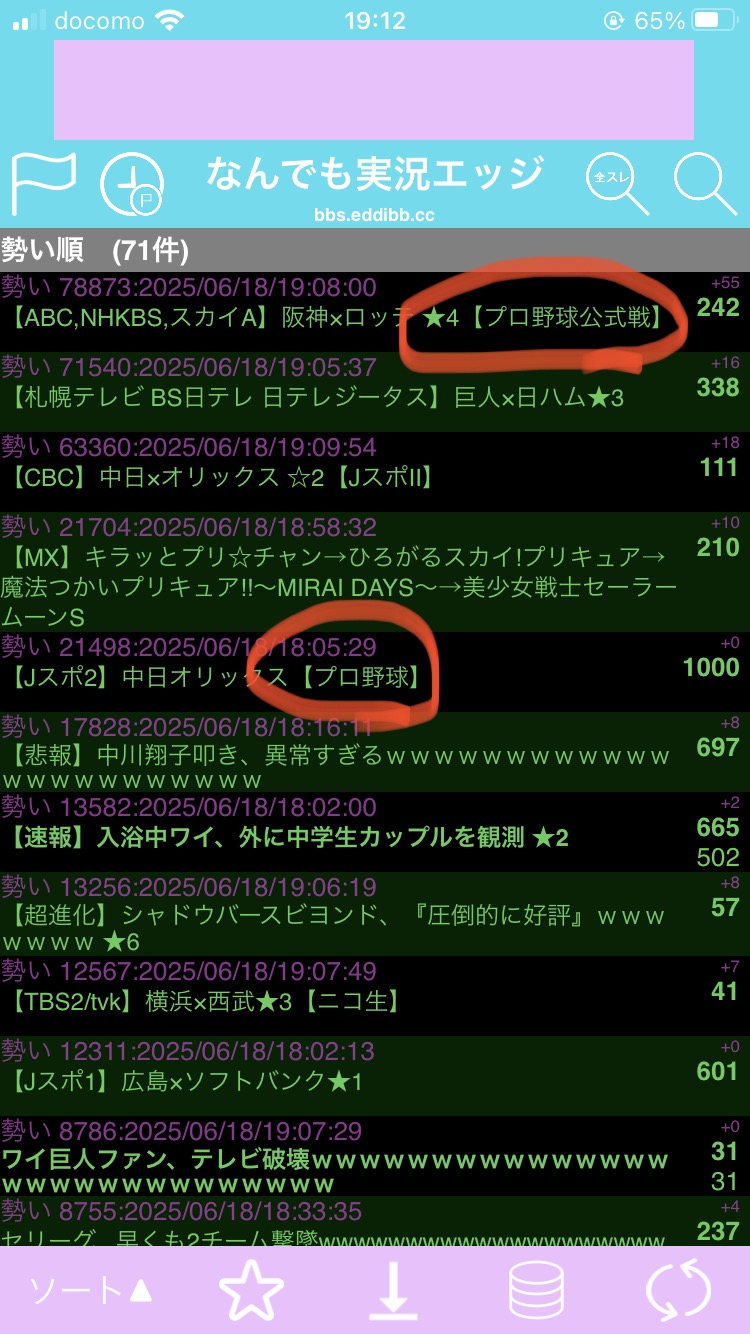Open the 中川翔子叩き thread
Viewport: 750px width, 1334px height.
click(375, 752)
